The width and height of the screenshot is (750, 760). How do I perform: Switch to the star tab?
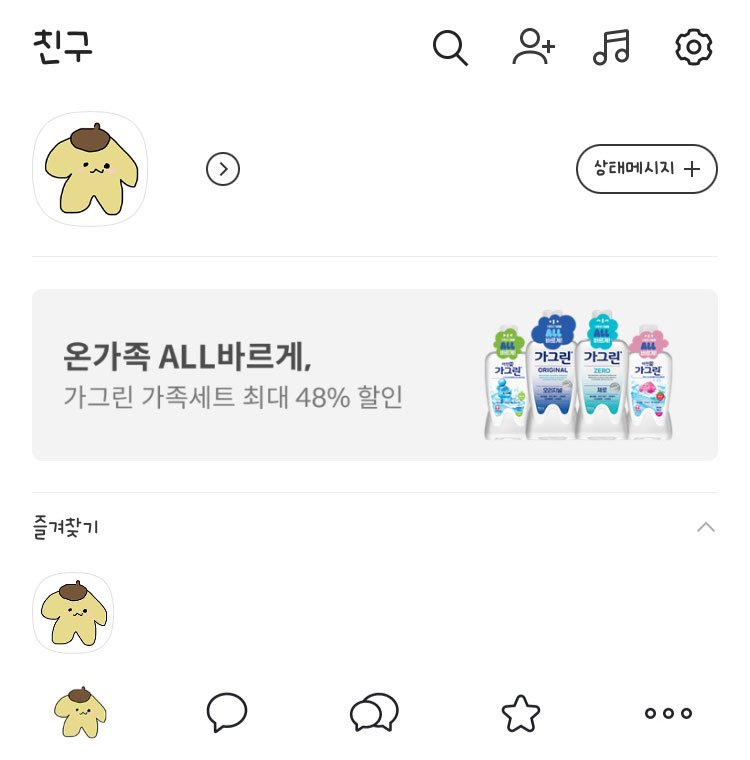click(x=520, y=713)
